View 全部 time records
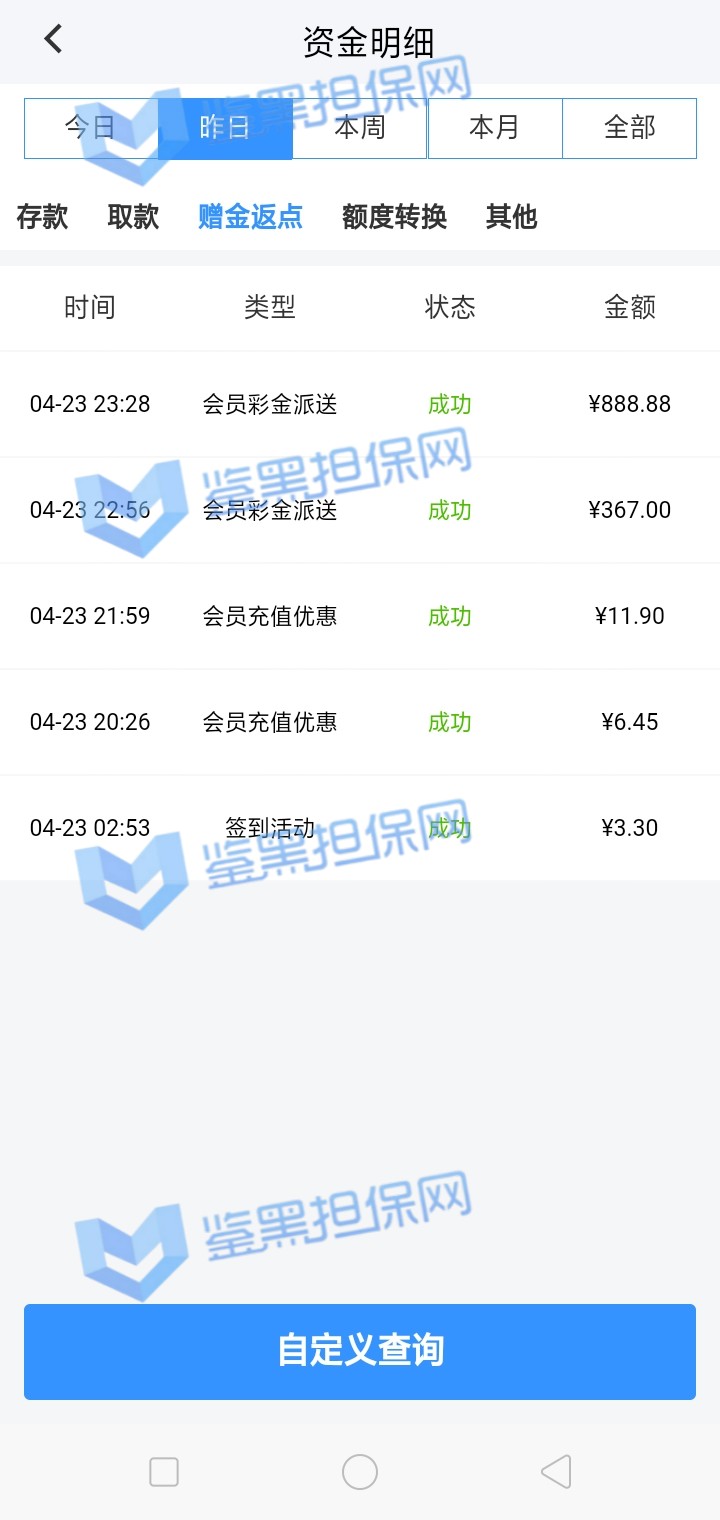The image size is (720, 1520). [629, 128]
